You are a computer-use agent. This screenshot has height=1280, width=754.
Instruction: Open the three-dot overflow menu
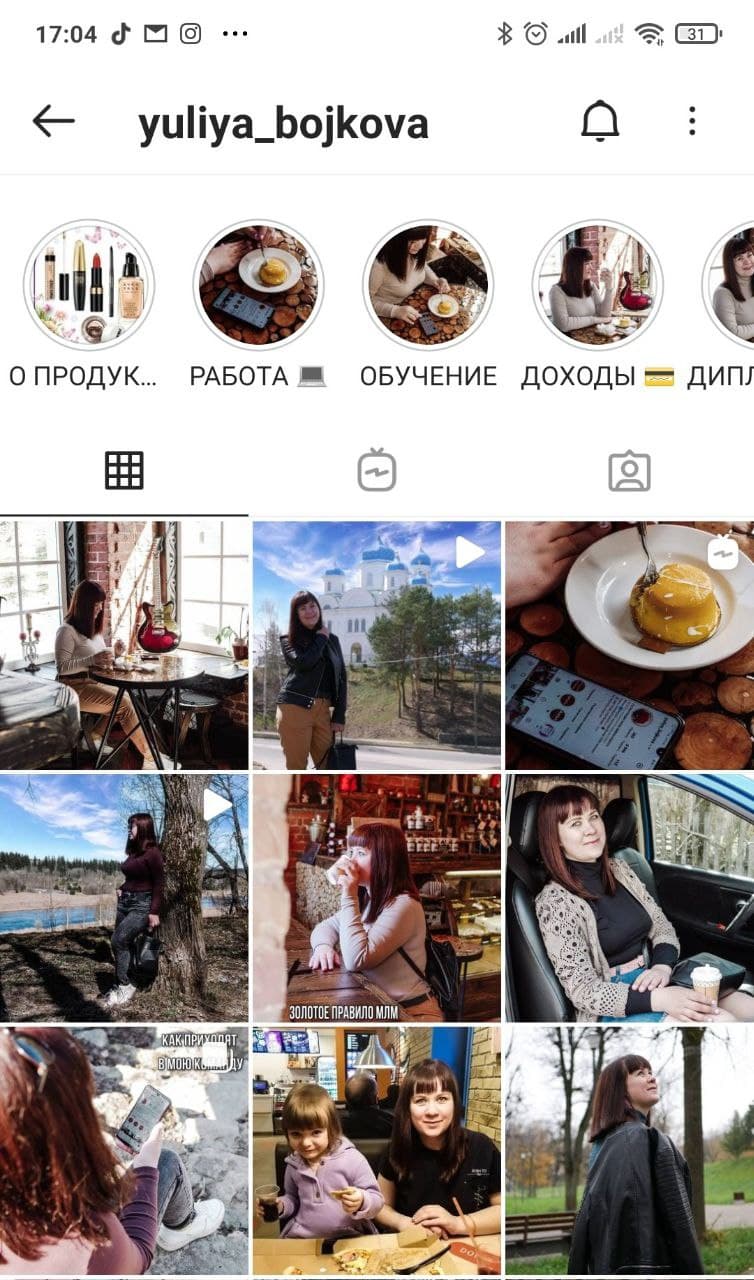(x=691, y=122)
